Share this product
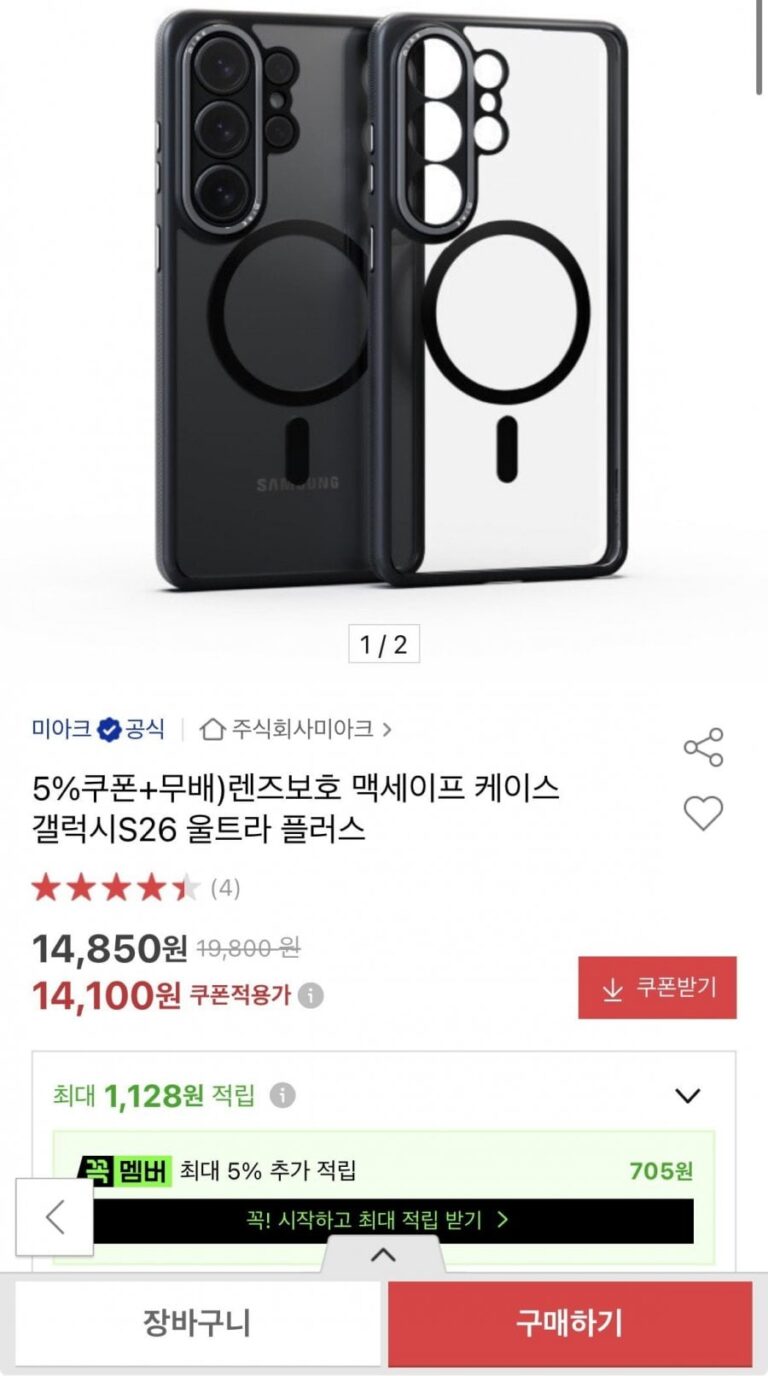The image size is (768, 1376). (x=703, y=747)
